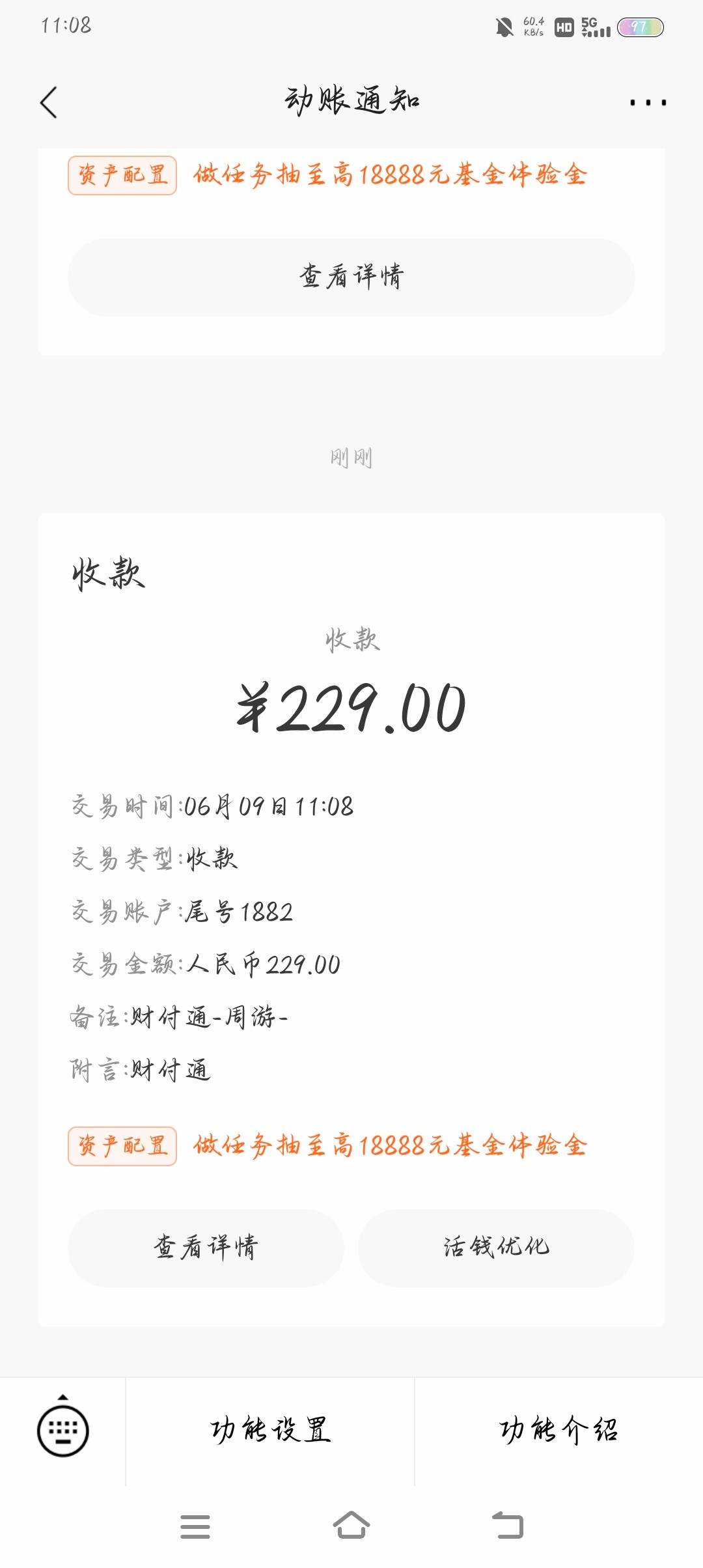703x1568 pixels.
Task: Tap the 活钱优化 button
Action: [x=496, y=1248]
